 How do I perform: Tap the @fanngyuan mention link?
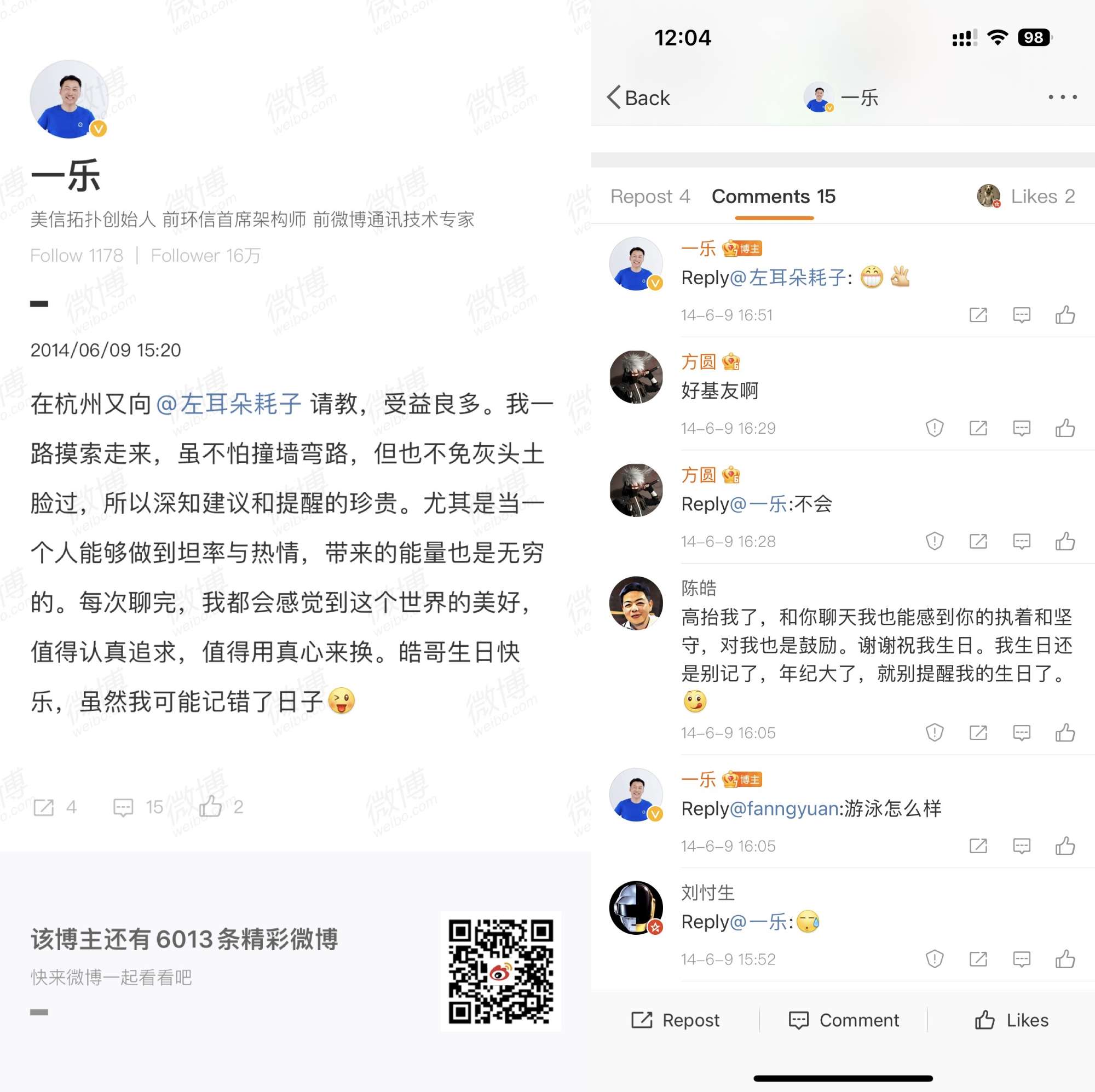pos(784,808)
